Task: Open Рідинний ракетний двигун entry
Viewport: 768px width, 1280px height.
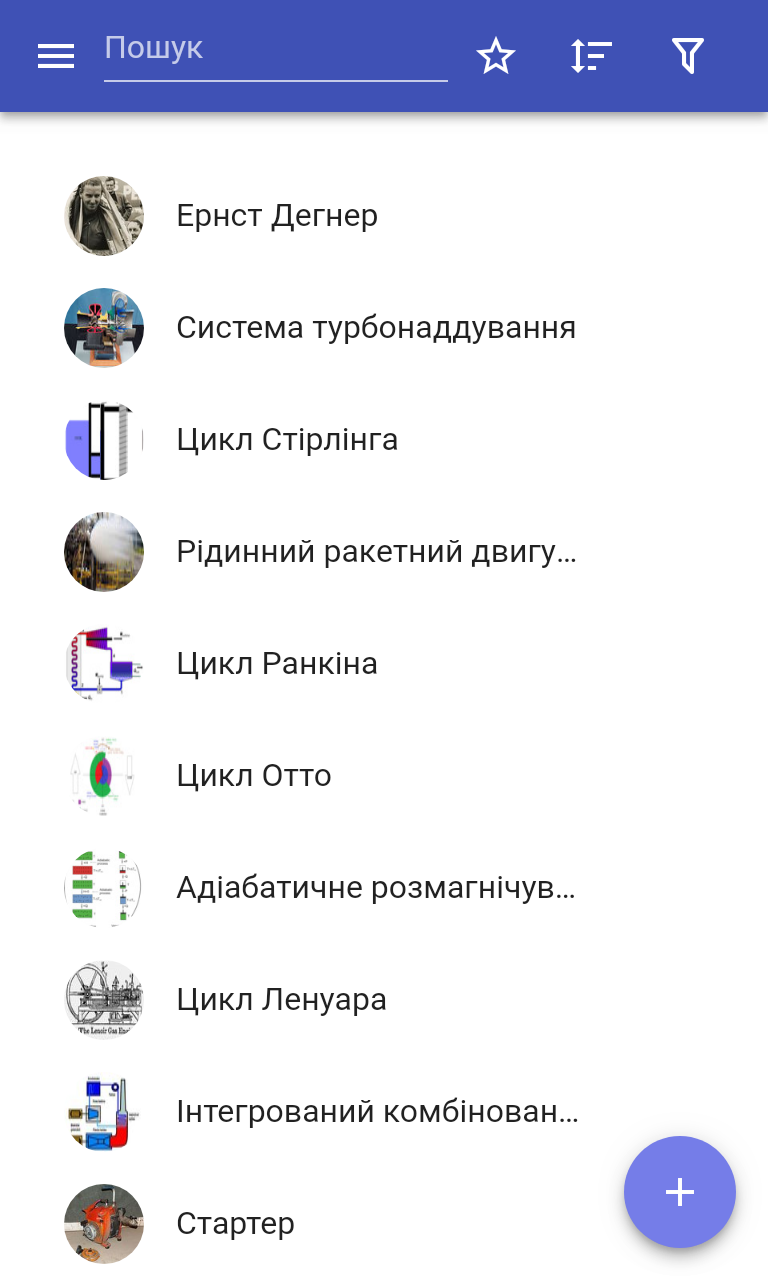Action: (376, 552)
